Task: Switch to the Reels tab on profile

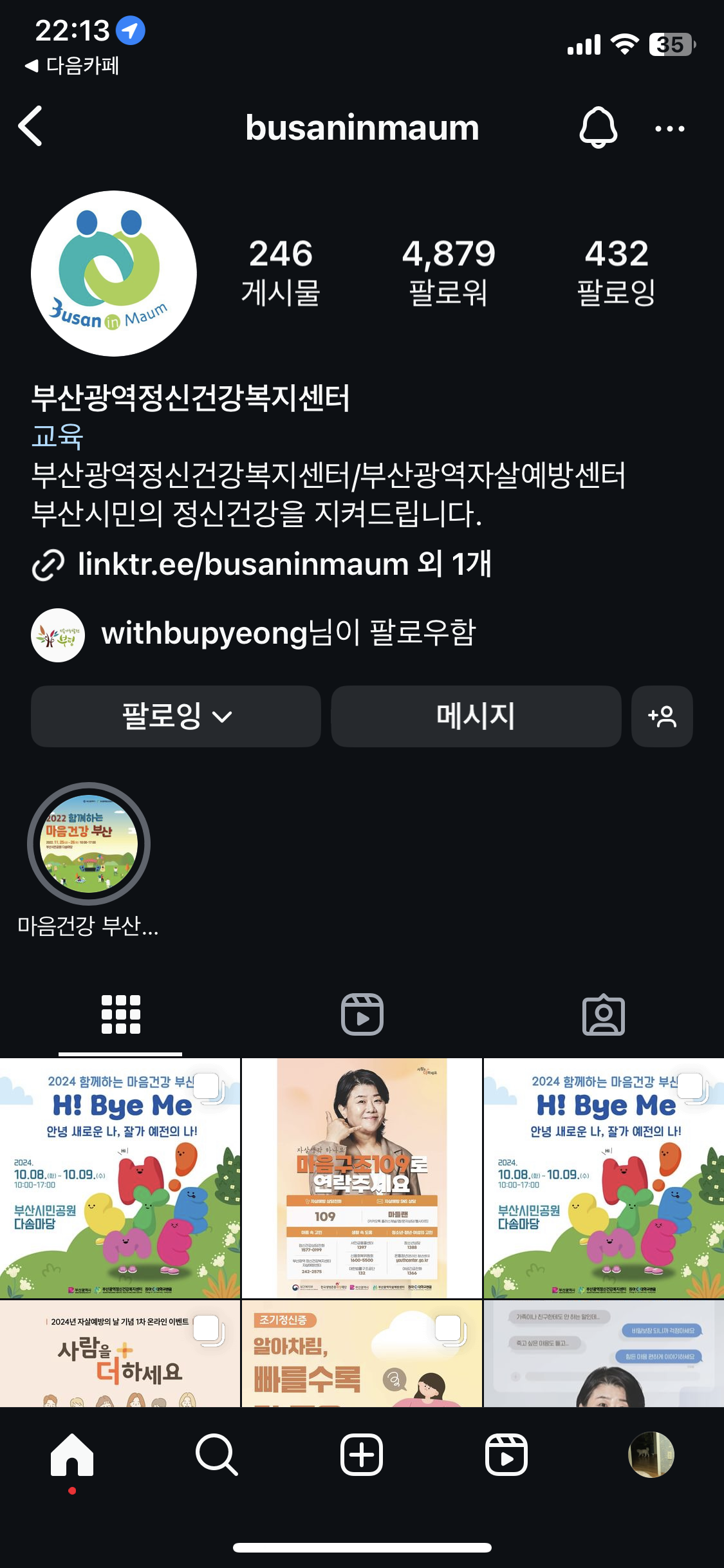Action: (362, 1015)
